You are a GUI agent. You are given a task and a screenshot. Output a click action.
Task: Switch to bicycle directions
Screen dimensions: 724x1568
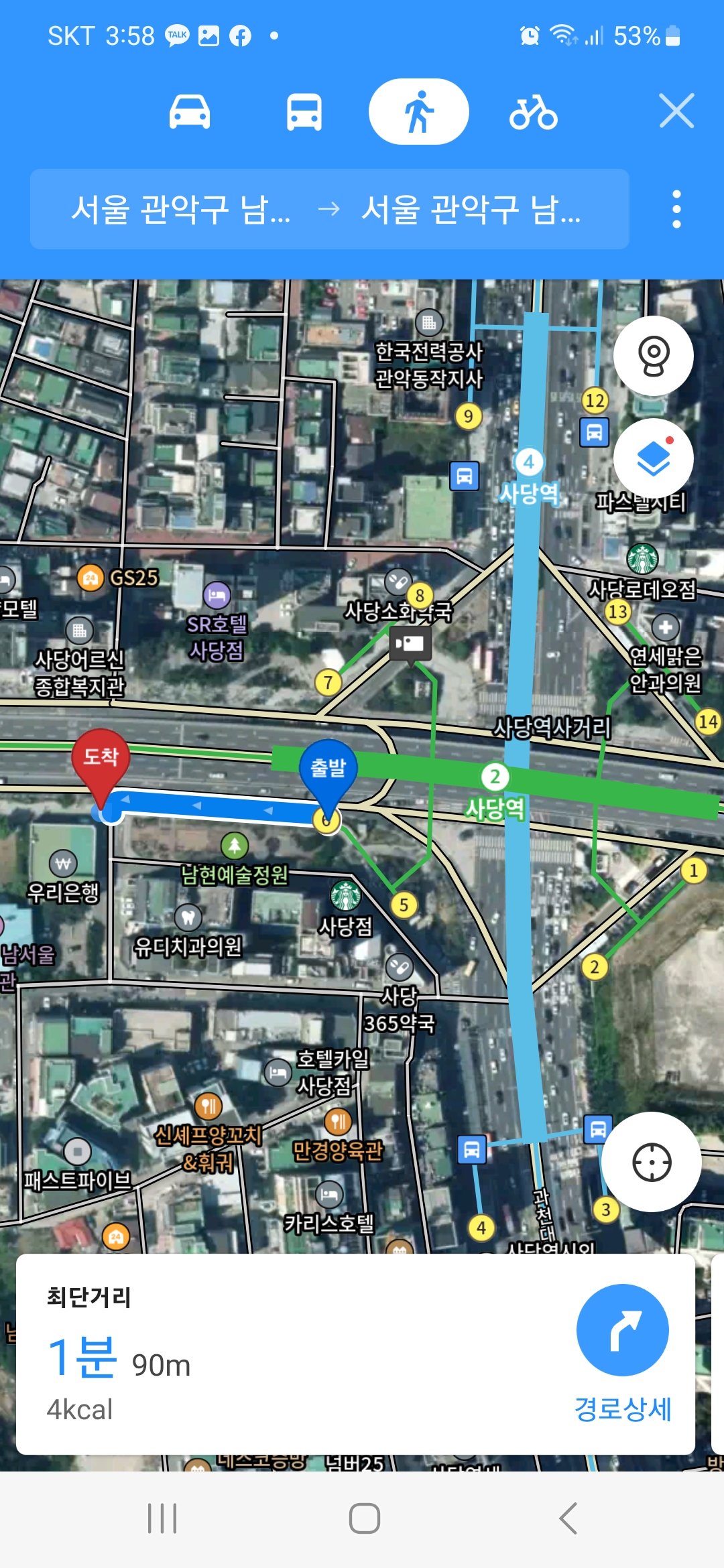tap(533, 112)
